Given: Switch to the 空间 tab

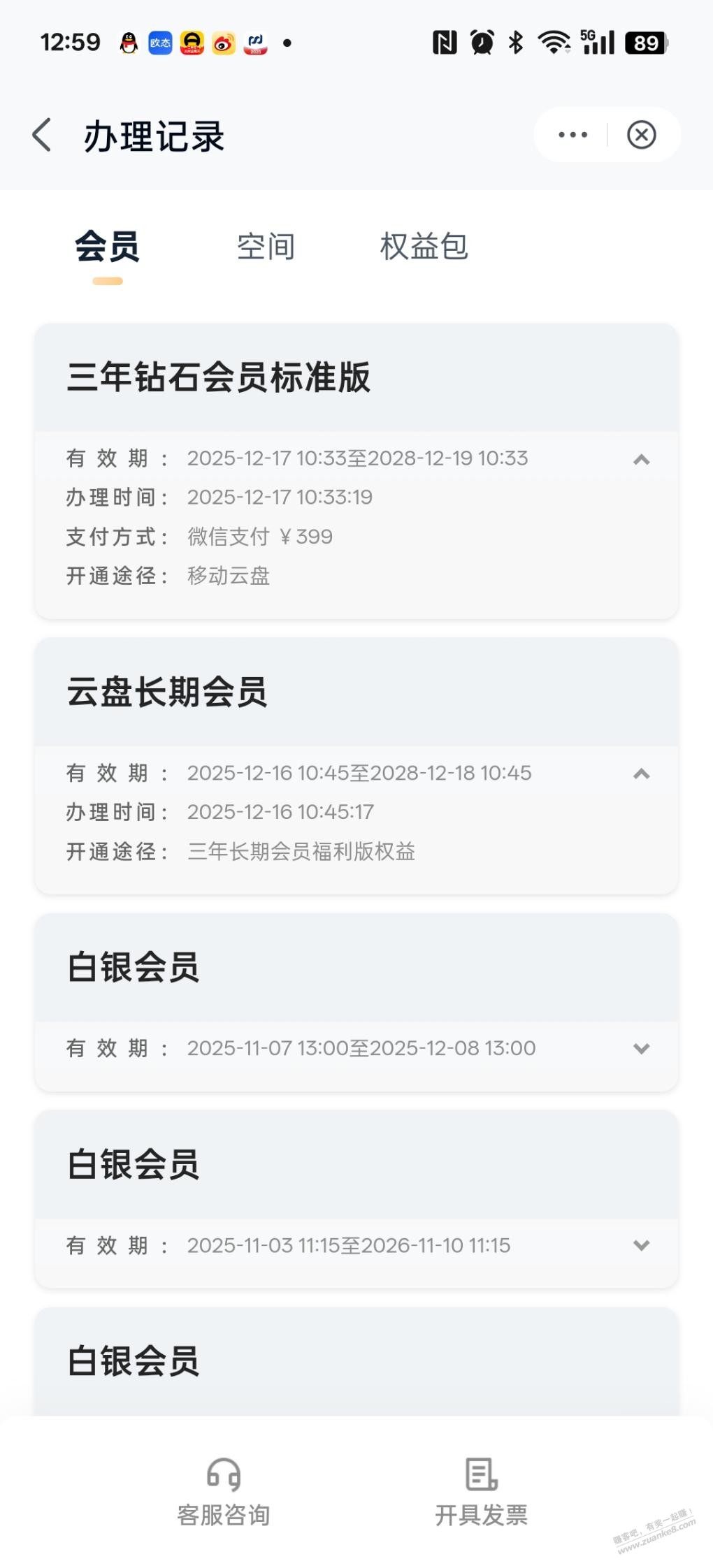Looking at the screenshot, I should click(x=266, y=247).
